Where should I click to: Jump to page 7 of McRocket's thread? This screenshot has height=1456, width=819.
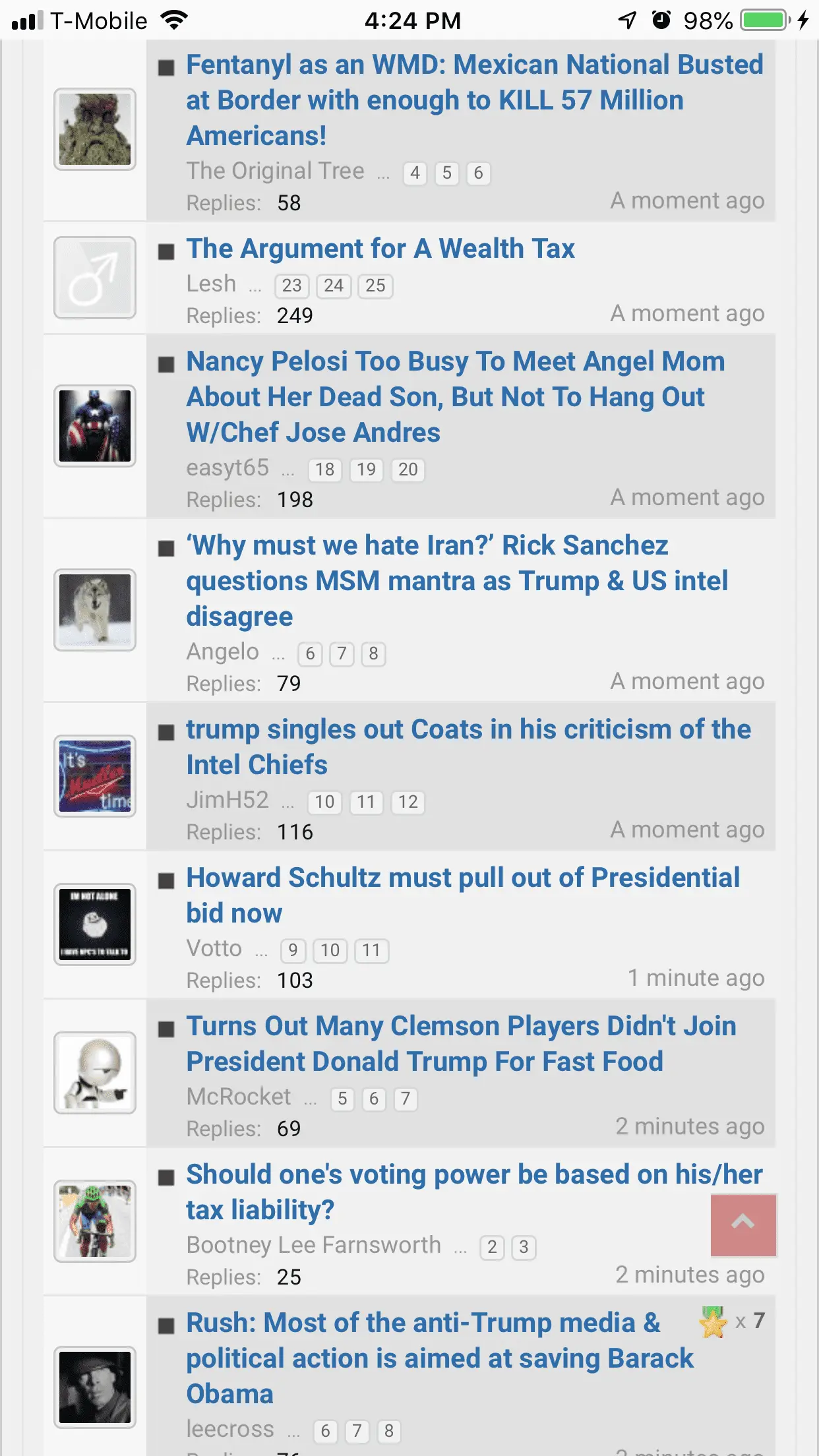click(406, 1099)
